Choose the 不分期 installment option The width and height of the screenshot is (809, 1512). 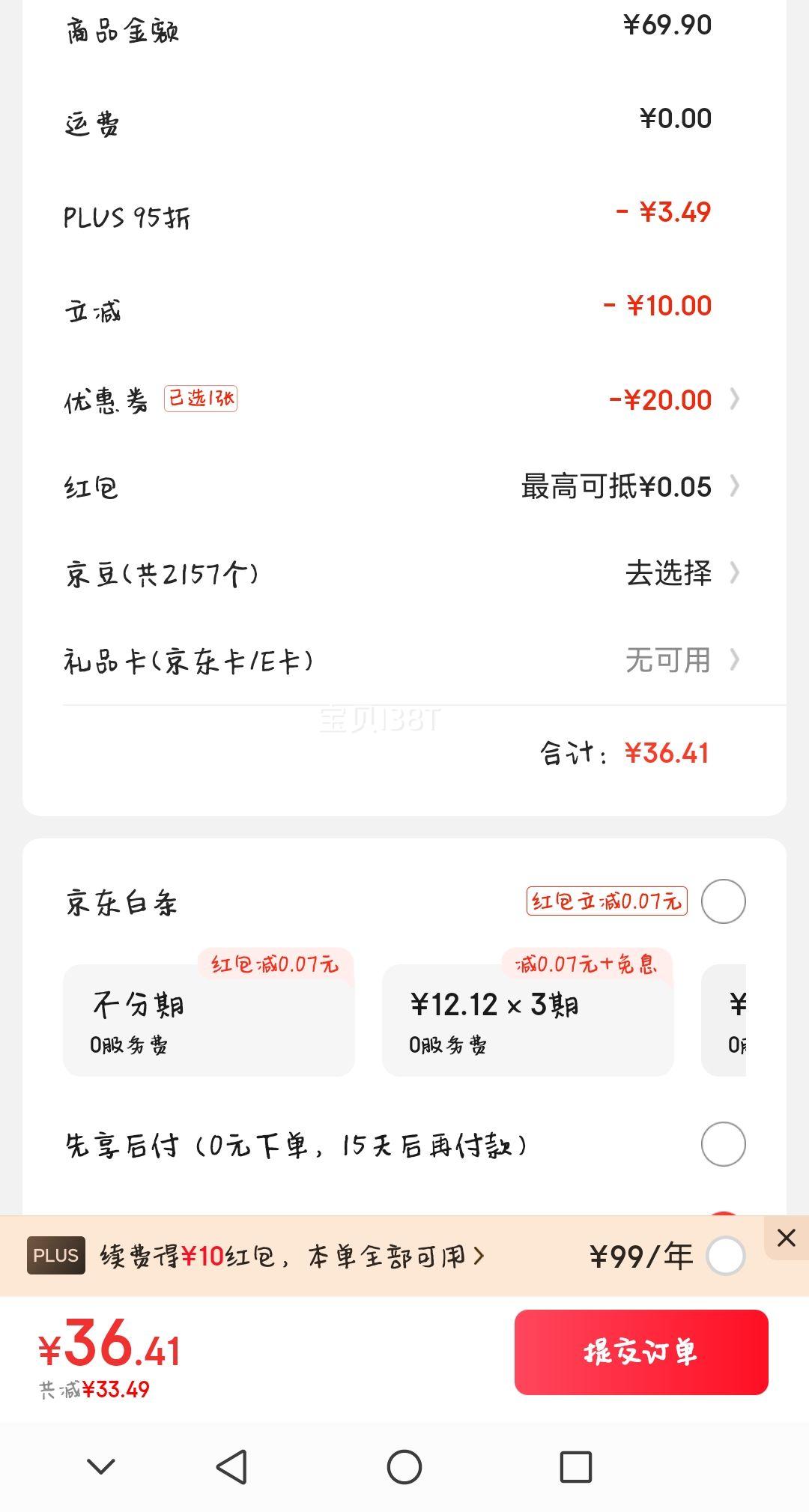(x=209, y=1020)
